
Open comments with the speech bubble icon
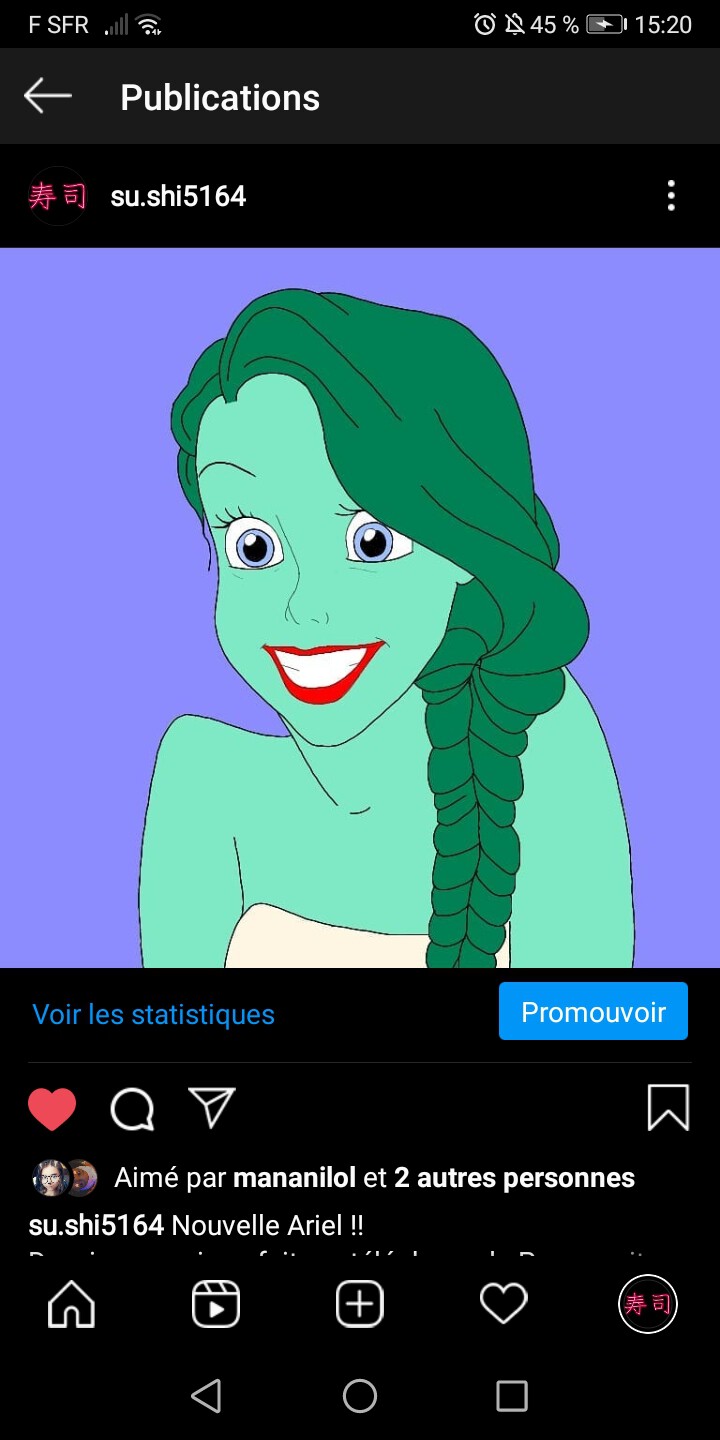132,1108
